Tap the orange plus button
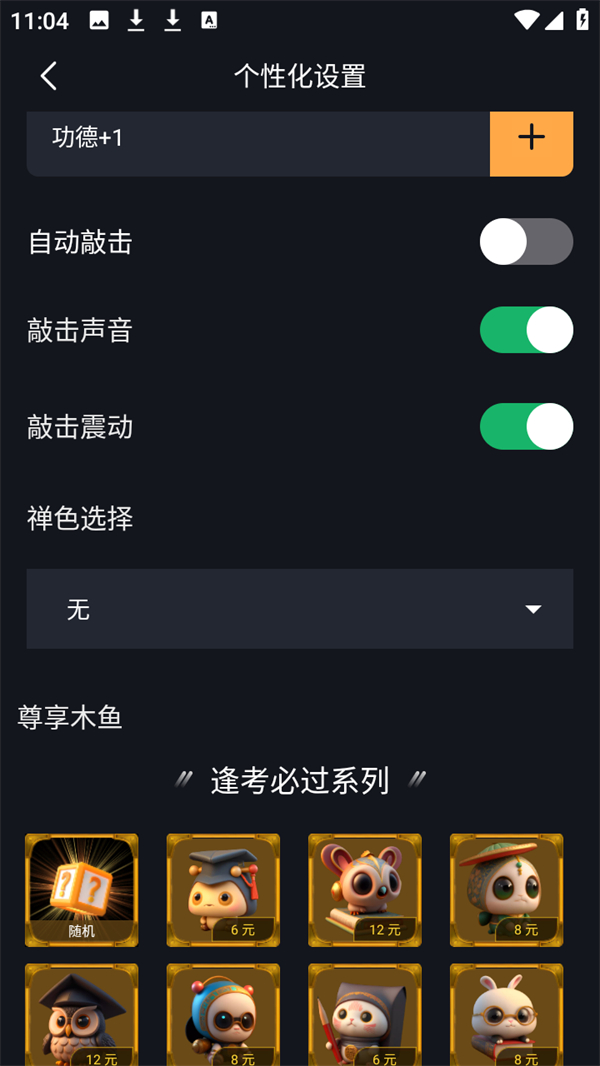Viewport: 600px width, 1066px height. click(531, 143)
